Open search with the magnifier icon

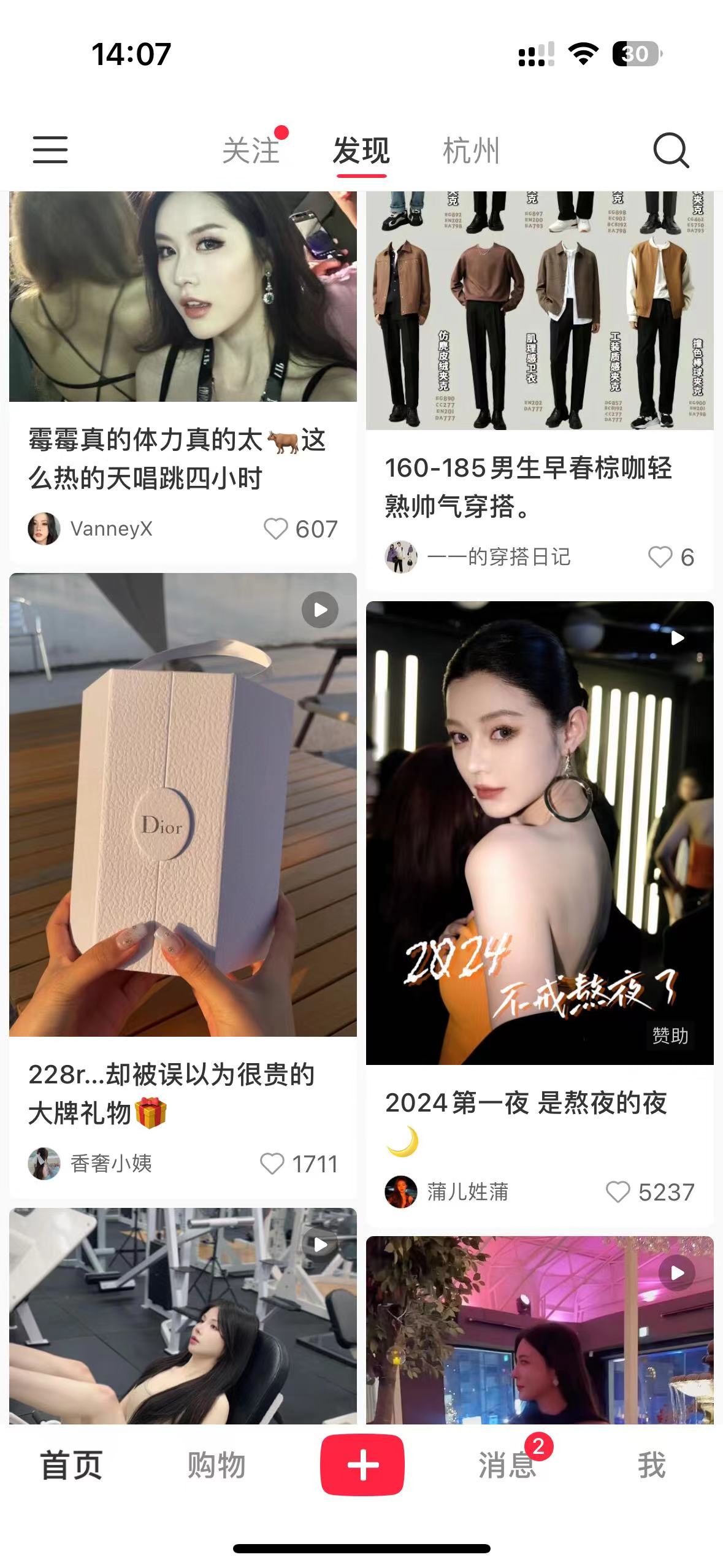[670, 150]
